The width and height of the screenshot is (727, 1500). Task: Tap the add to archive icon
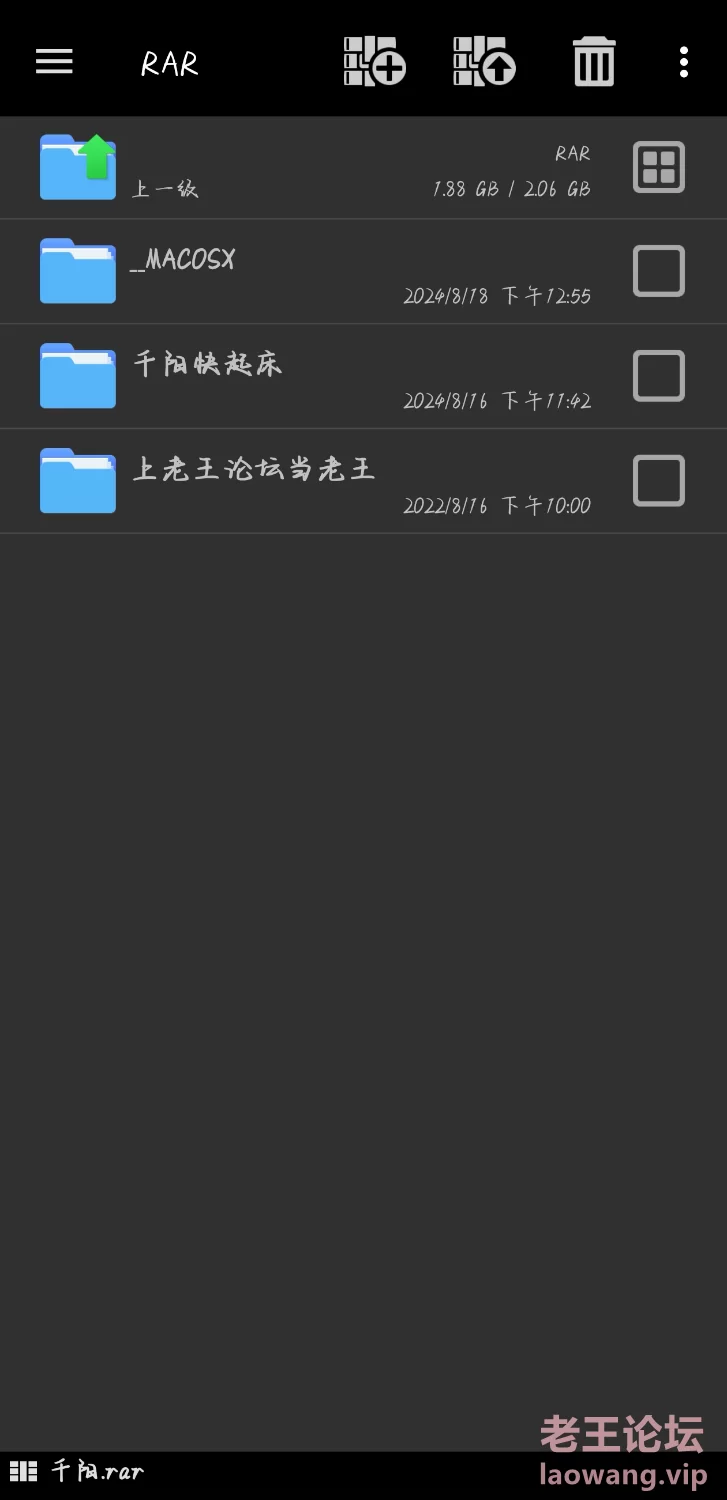(x=374, y=62)
